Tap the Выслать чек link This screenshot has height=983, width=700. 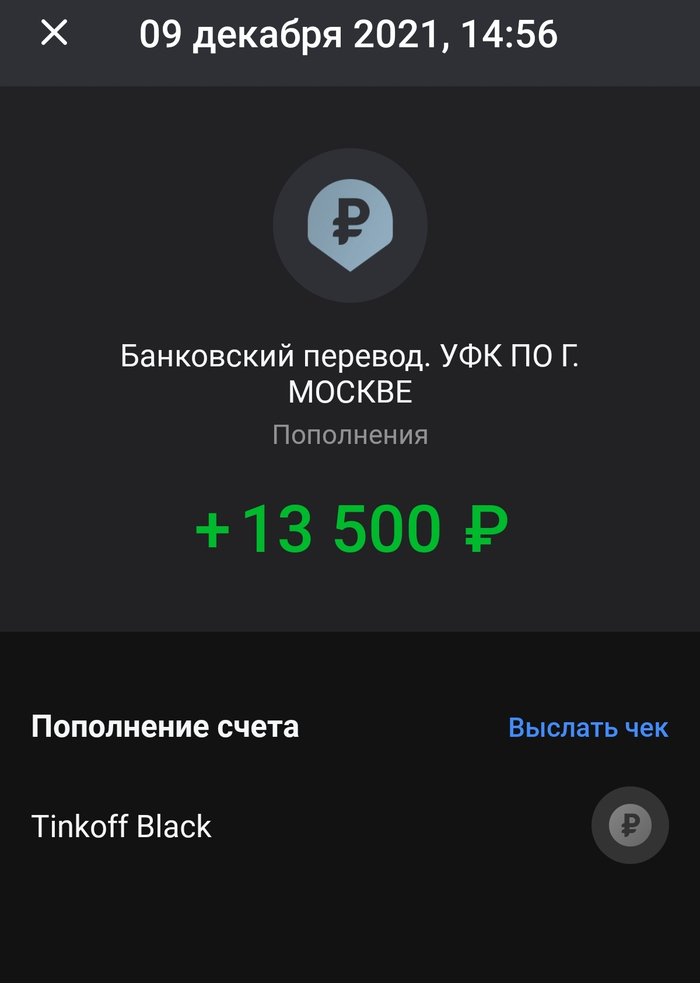point(587,727)
